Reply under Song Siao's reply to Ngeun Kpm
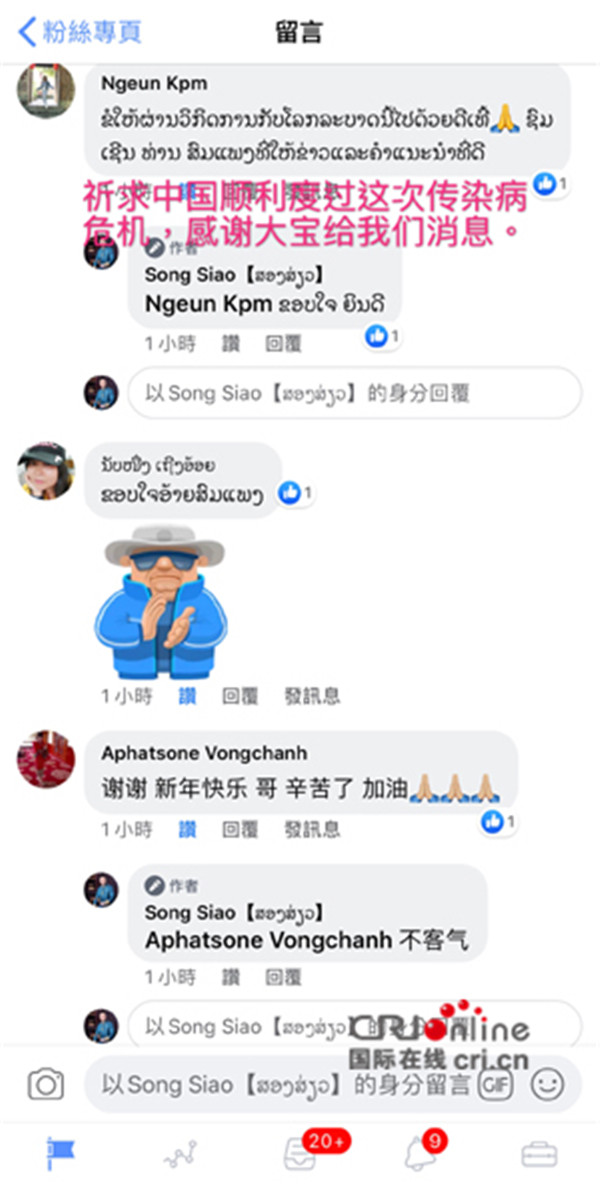600x1186 pixels. pyautogui.click(x=283, y=344)
